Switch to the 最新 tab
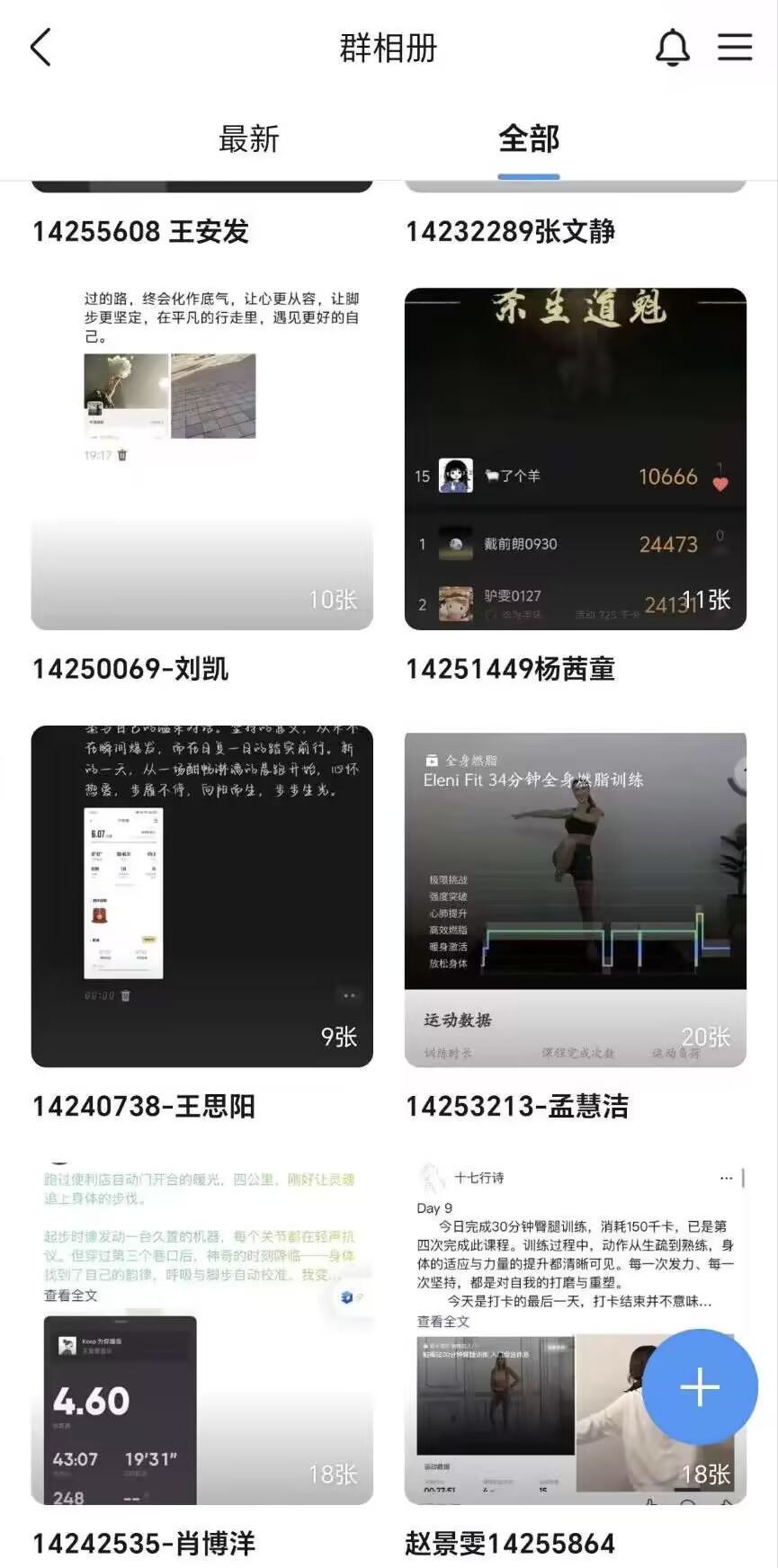The height and width of the screenshot is (1568, 778). coord(249,139)
